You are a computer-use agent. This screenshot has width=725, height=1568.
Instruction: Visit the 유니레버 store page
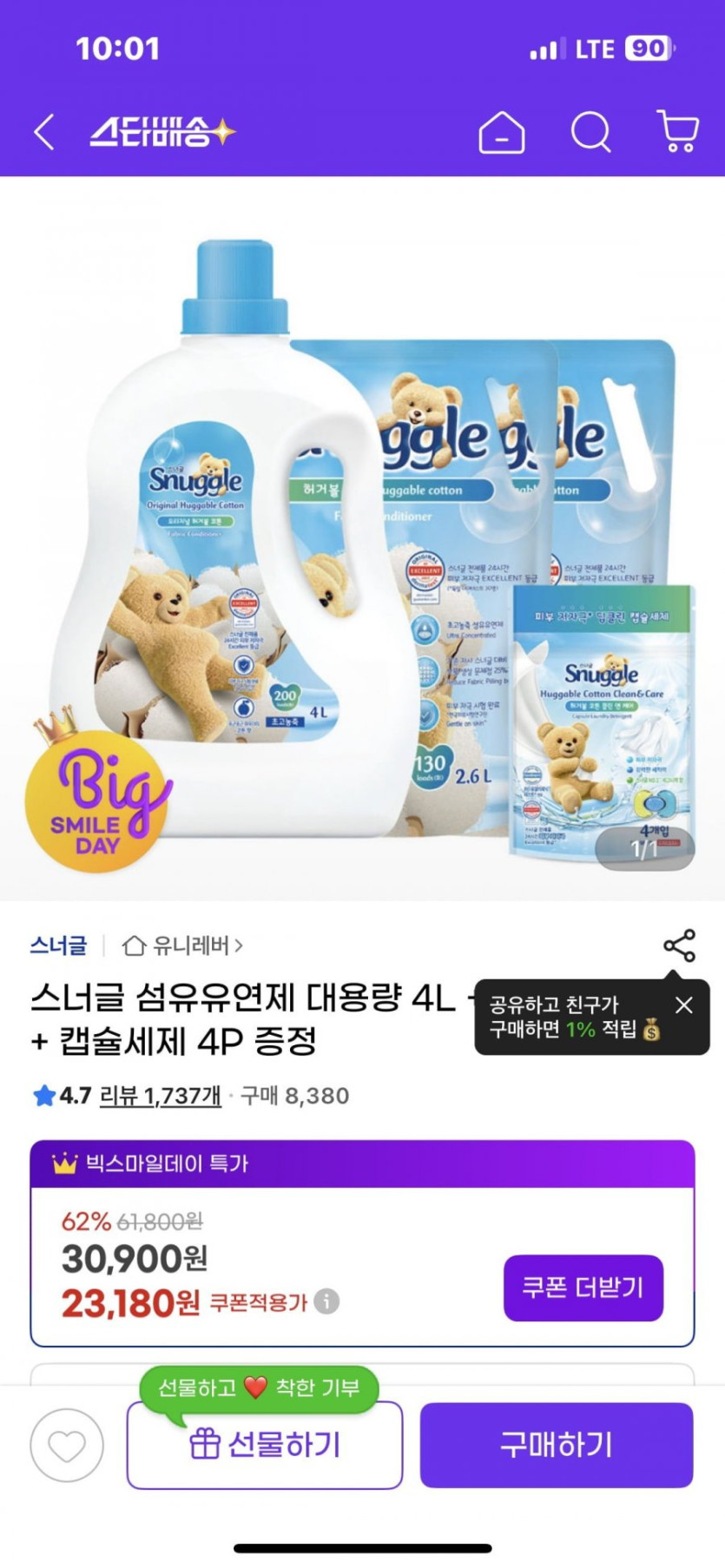183,945
